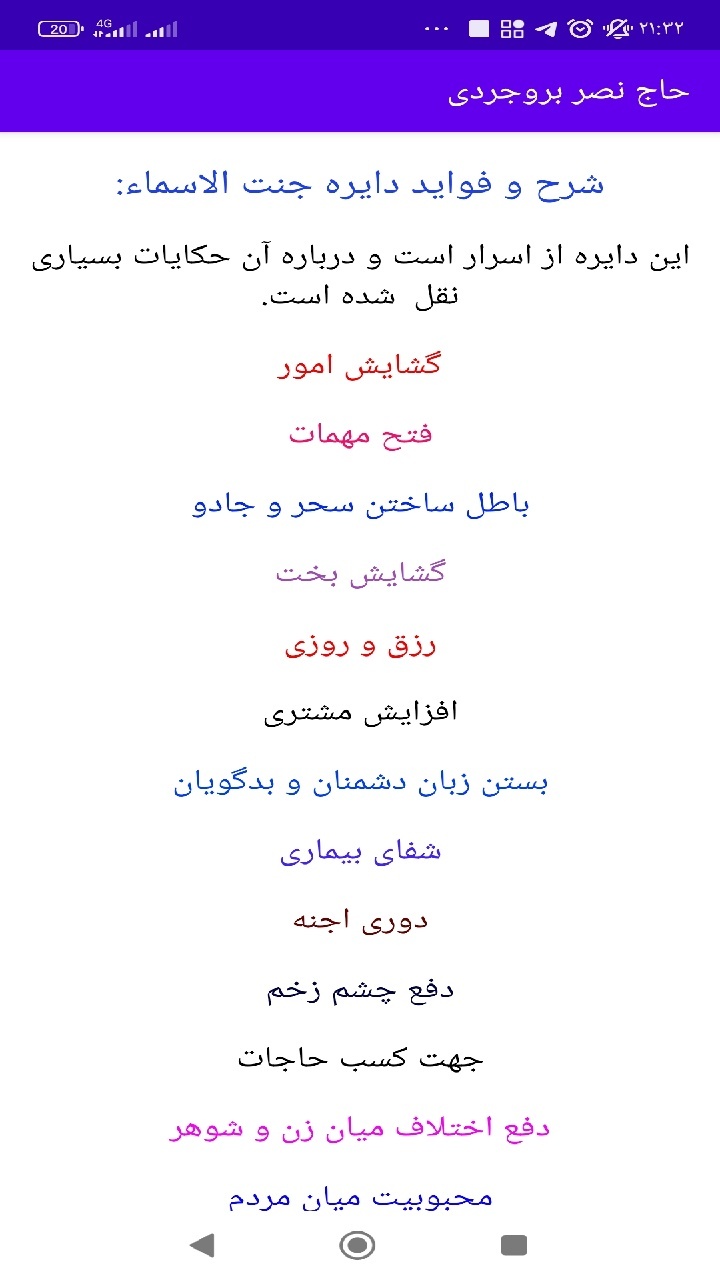Tap the alarm clock icon in status bar
720x1280 pixels.
(578, 27)
